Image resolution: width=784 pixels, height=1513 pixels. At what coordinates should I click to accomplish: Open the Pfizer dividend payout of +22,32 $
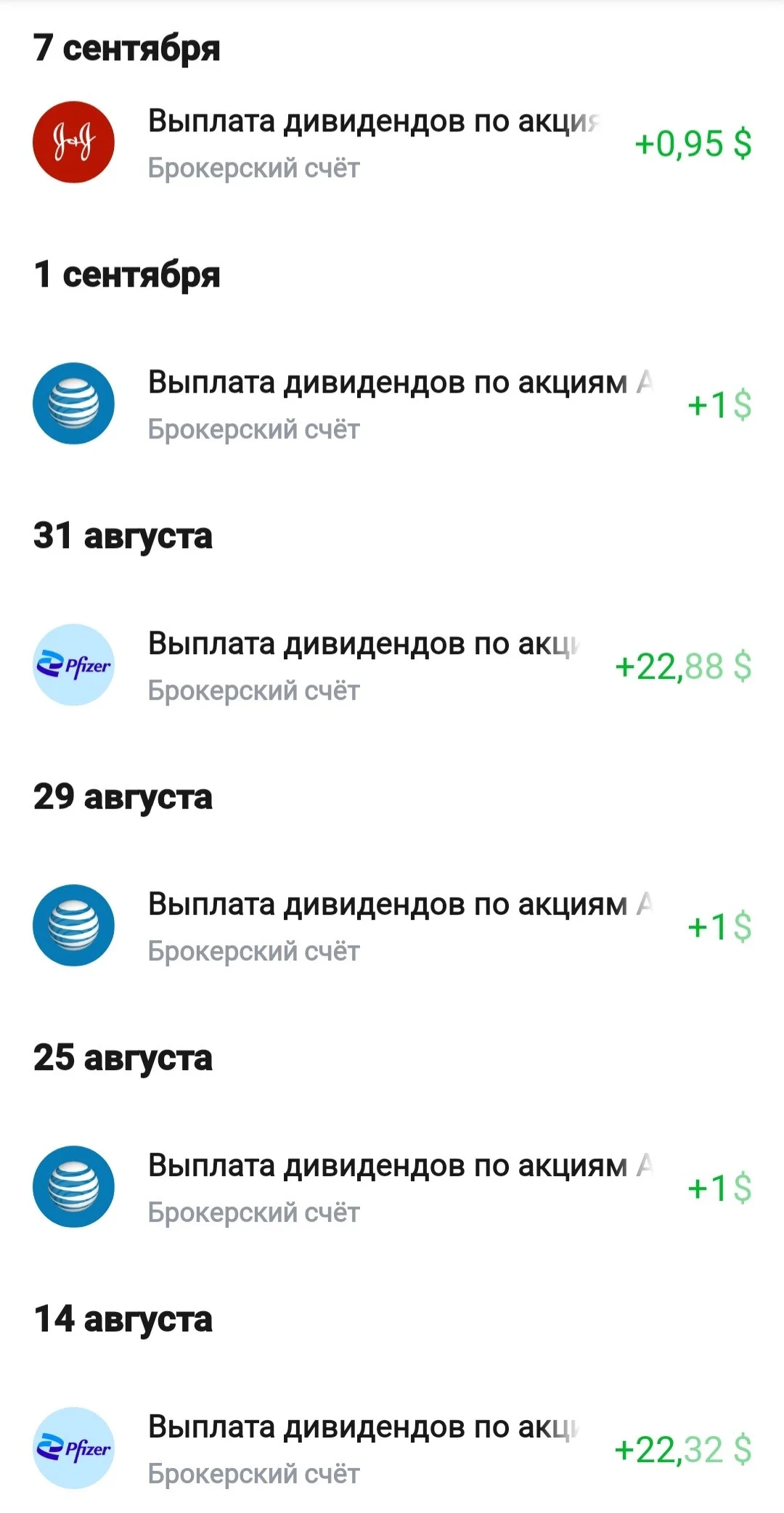pos(392,1448)
